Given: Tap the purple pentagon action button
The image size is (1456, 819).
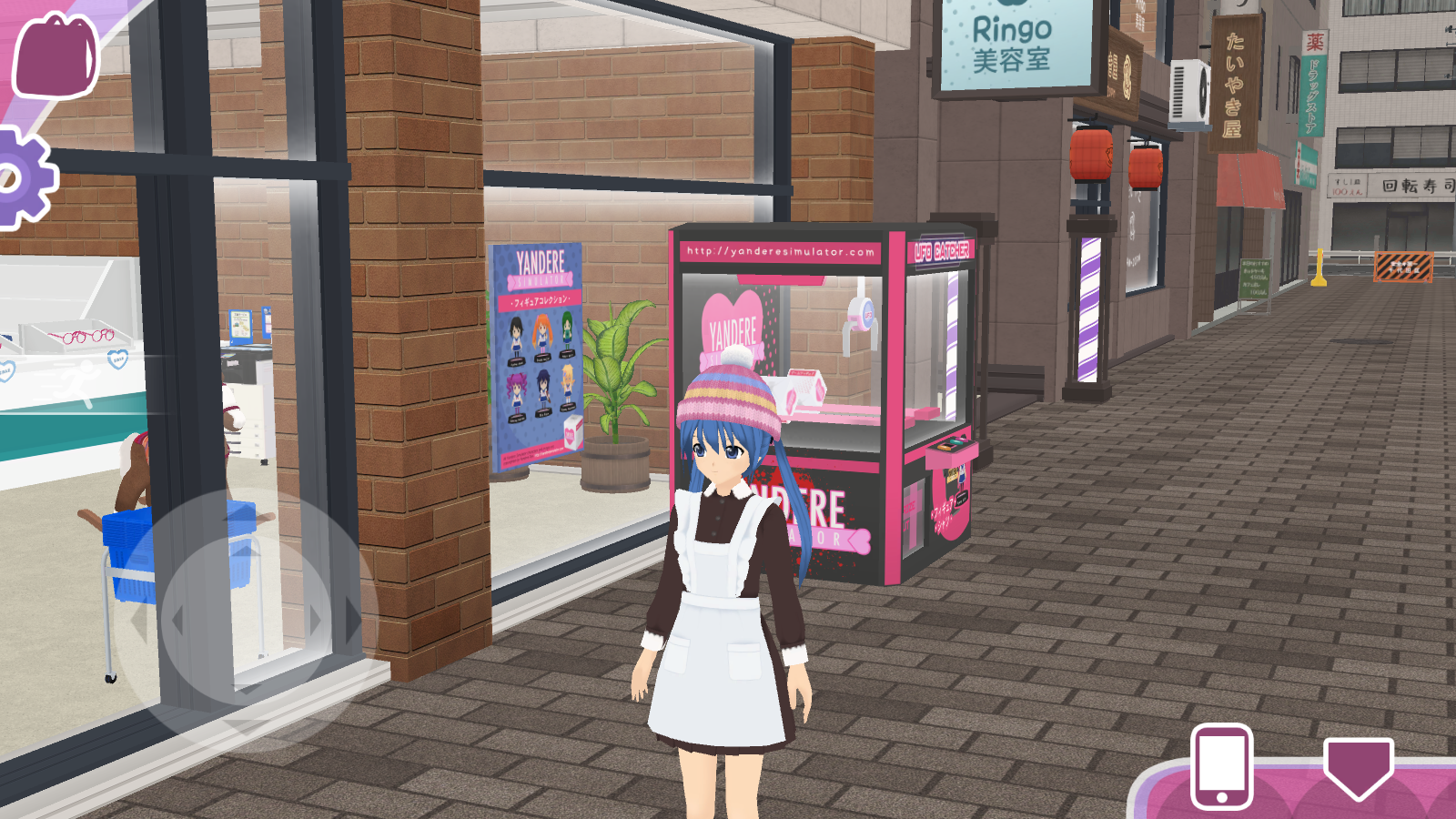Looking at the screenshot, I should (1358, 766).
